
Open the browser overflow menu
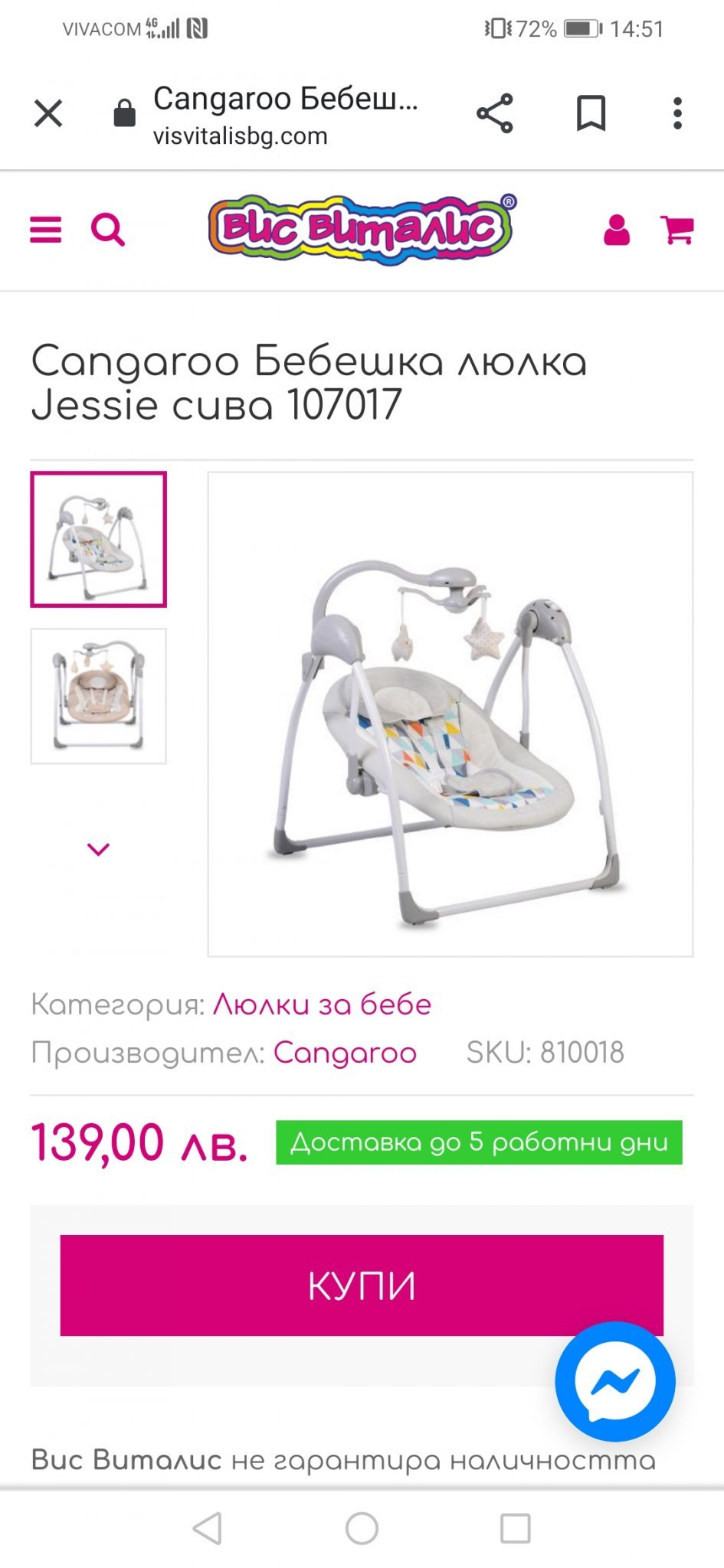tap(677, 114)
